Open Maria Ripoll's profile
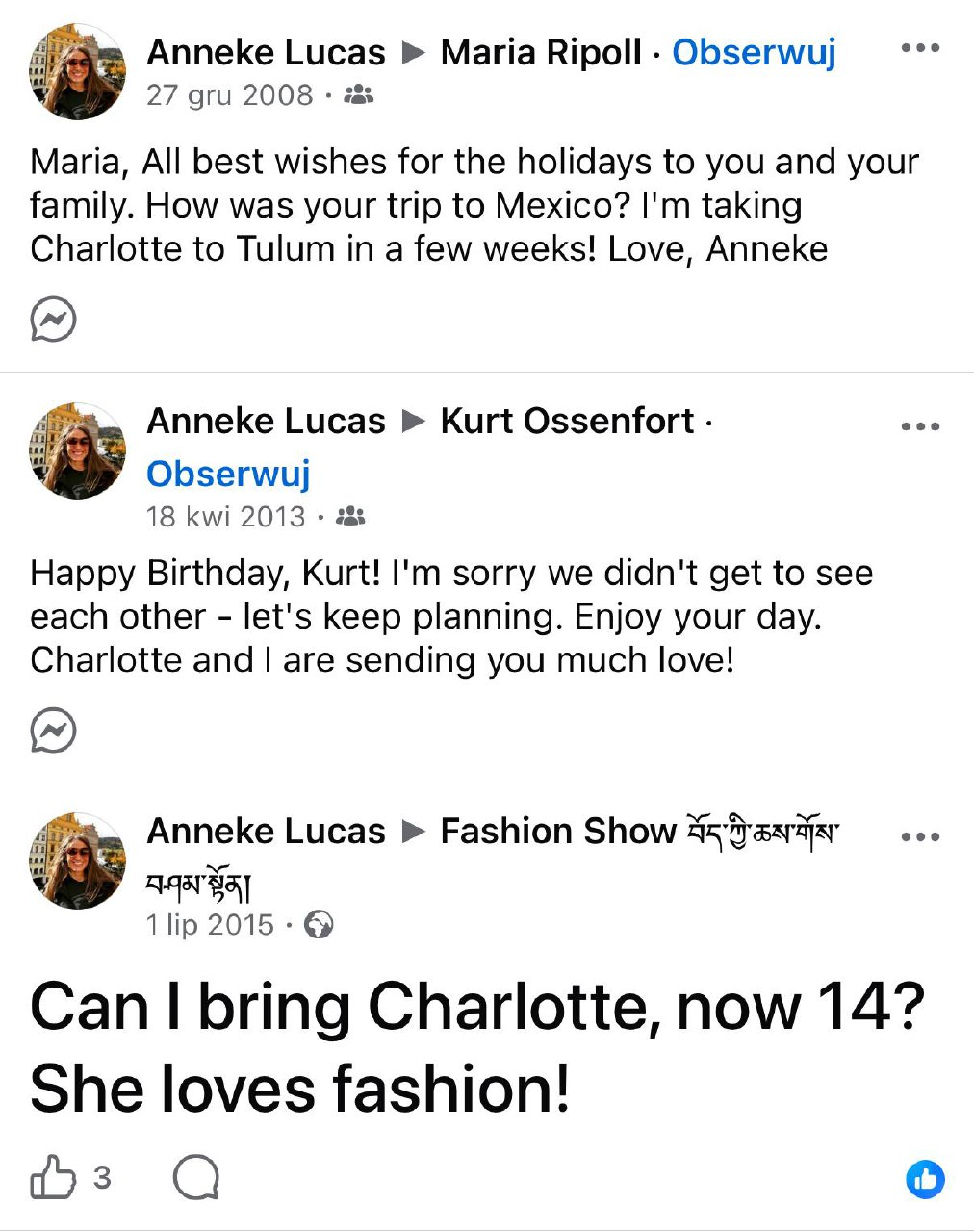This screenshot has width=974, height=1232. 541,52
